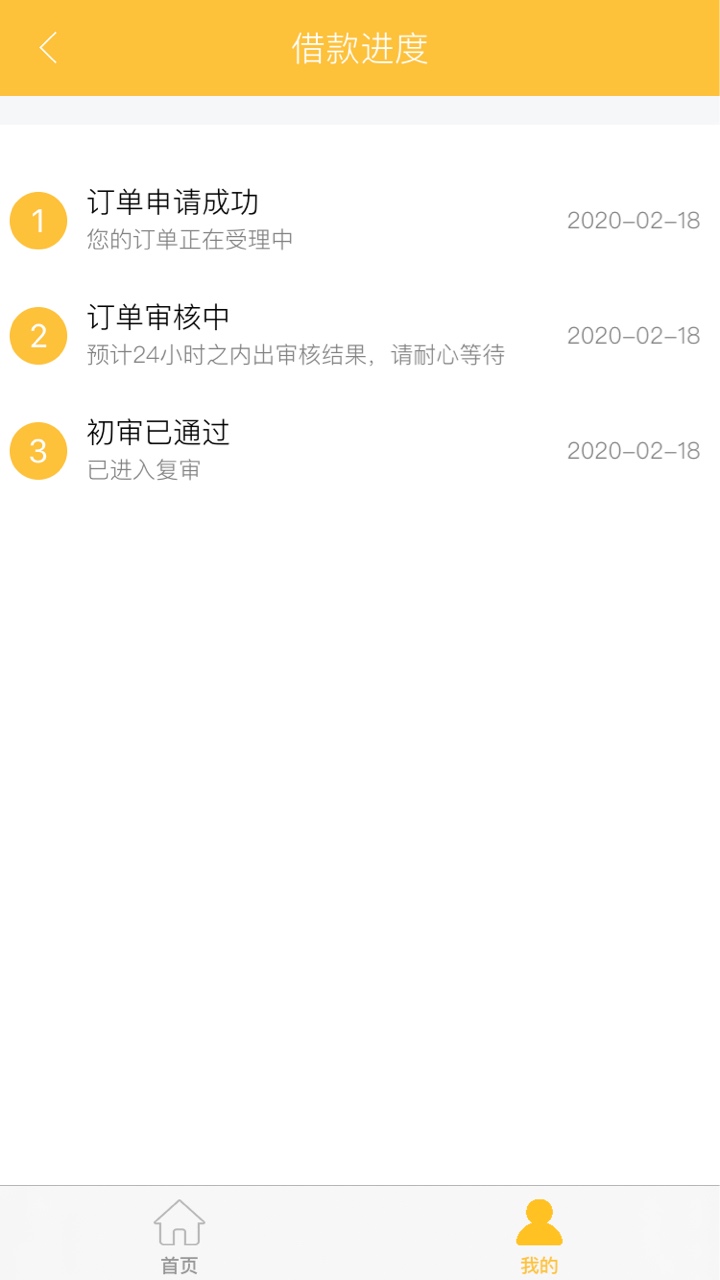The width and height of the screenshot is (720, 1280).
Task: Switch to the 首页 tab
Action: click(x=180, y=1236)
